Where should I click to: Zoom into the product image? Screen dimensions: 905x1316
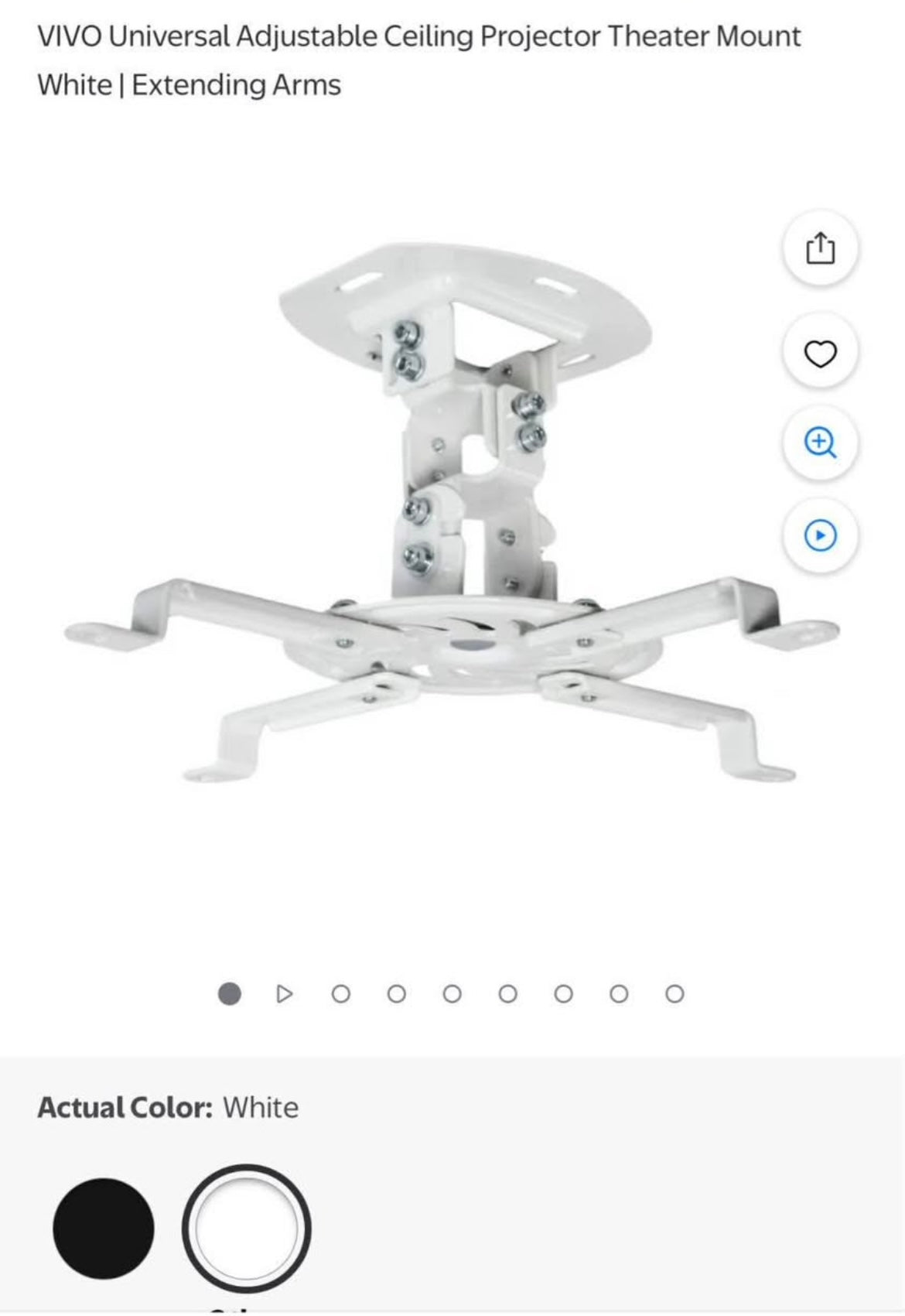pyautogui.click(x=820, y=443)
